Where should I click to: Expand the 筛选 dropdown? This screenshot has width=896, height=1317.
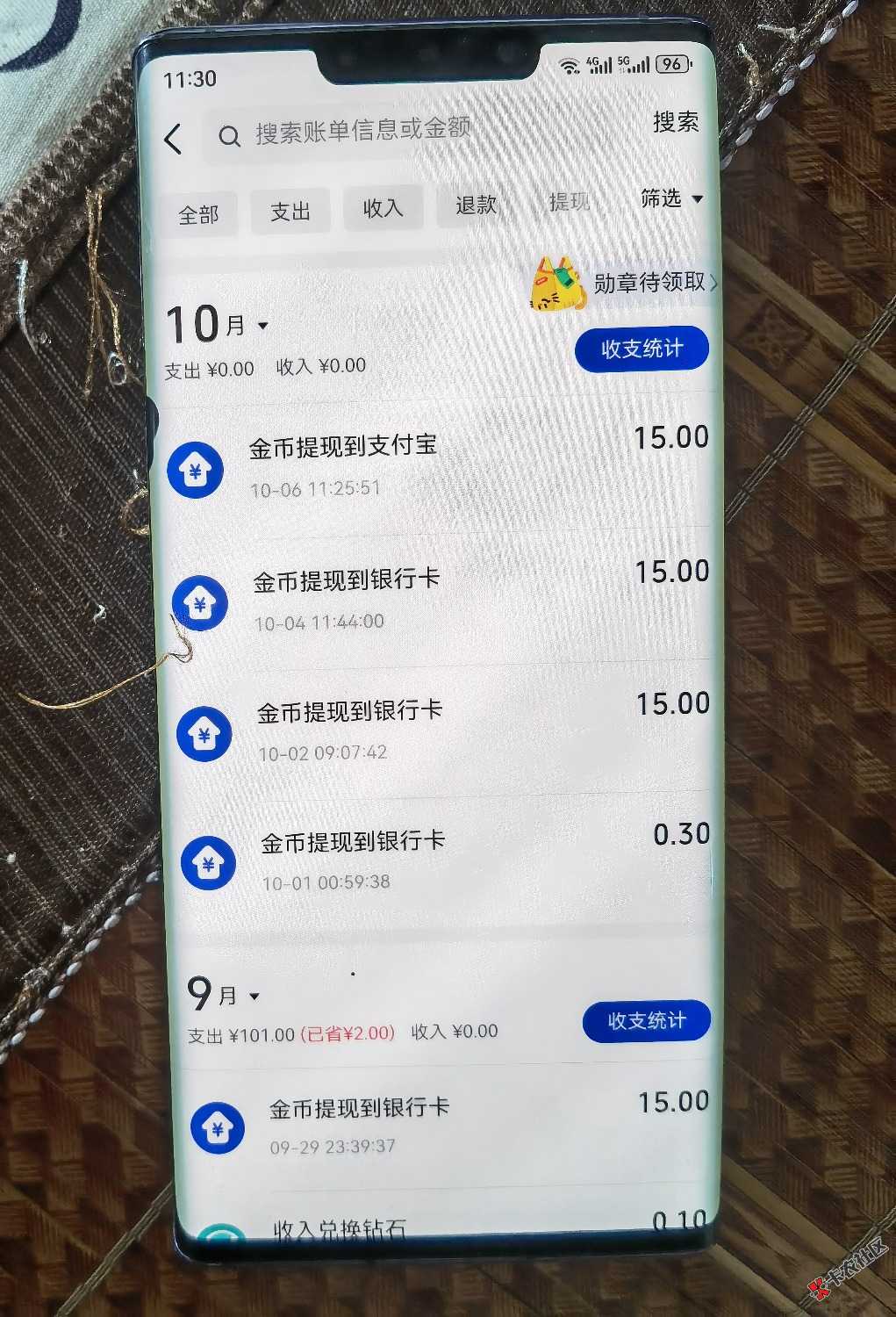click(671, 198)
